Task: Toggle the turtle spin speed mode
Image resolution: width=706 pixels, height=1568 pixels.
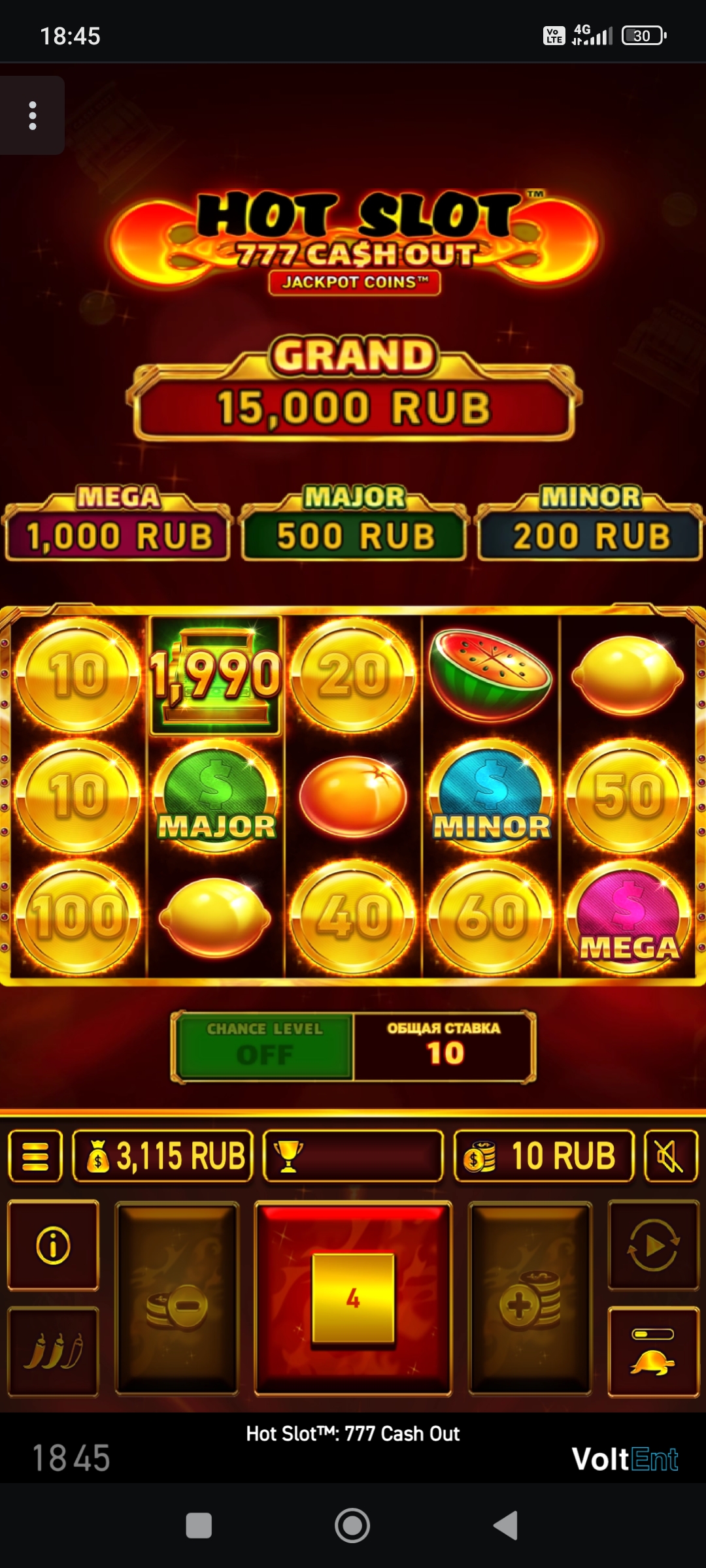Action: tap(653, 1351)
